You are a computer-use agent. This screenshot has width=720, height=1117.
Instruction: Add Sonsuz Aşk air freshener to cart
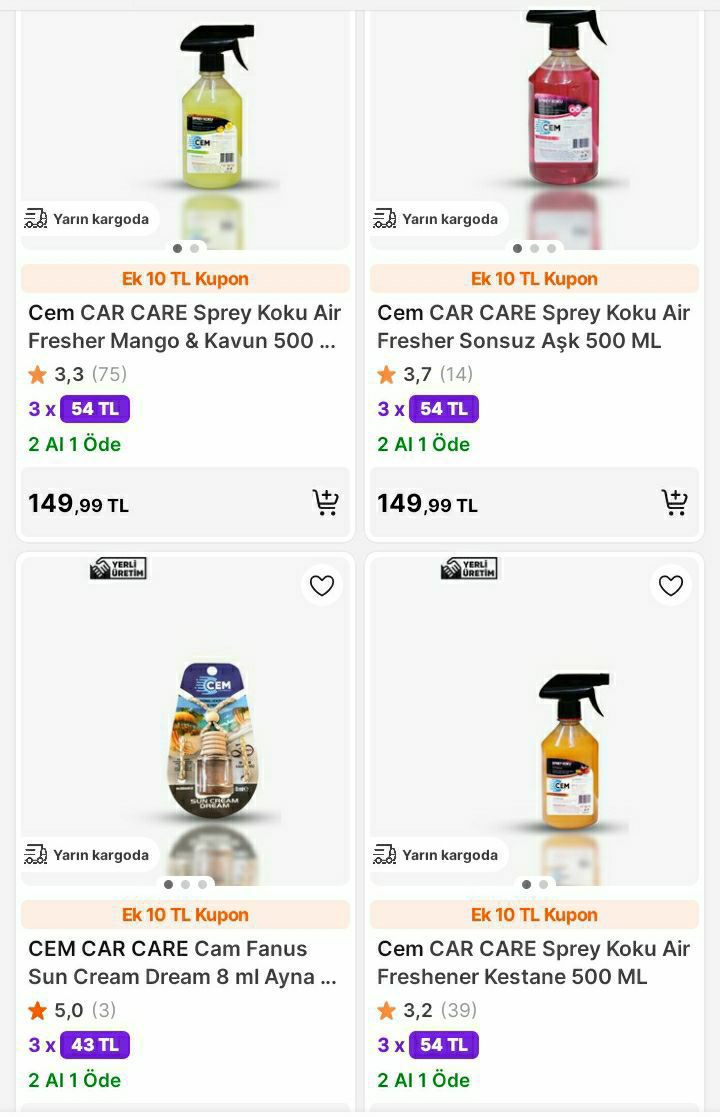coord(674,502)
